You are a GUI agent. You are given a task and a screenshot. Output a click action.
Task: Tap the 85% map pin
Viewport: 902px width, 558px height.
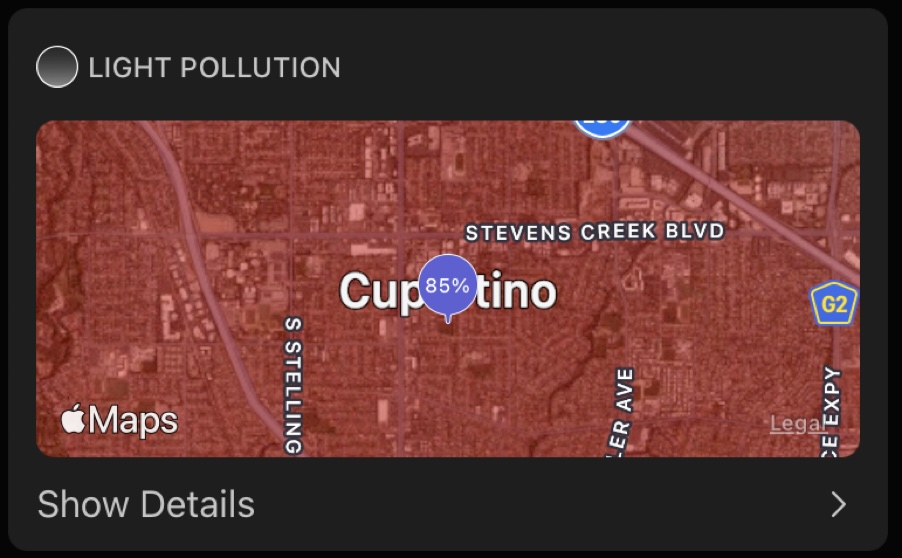coord(447,286)
